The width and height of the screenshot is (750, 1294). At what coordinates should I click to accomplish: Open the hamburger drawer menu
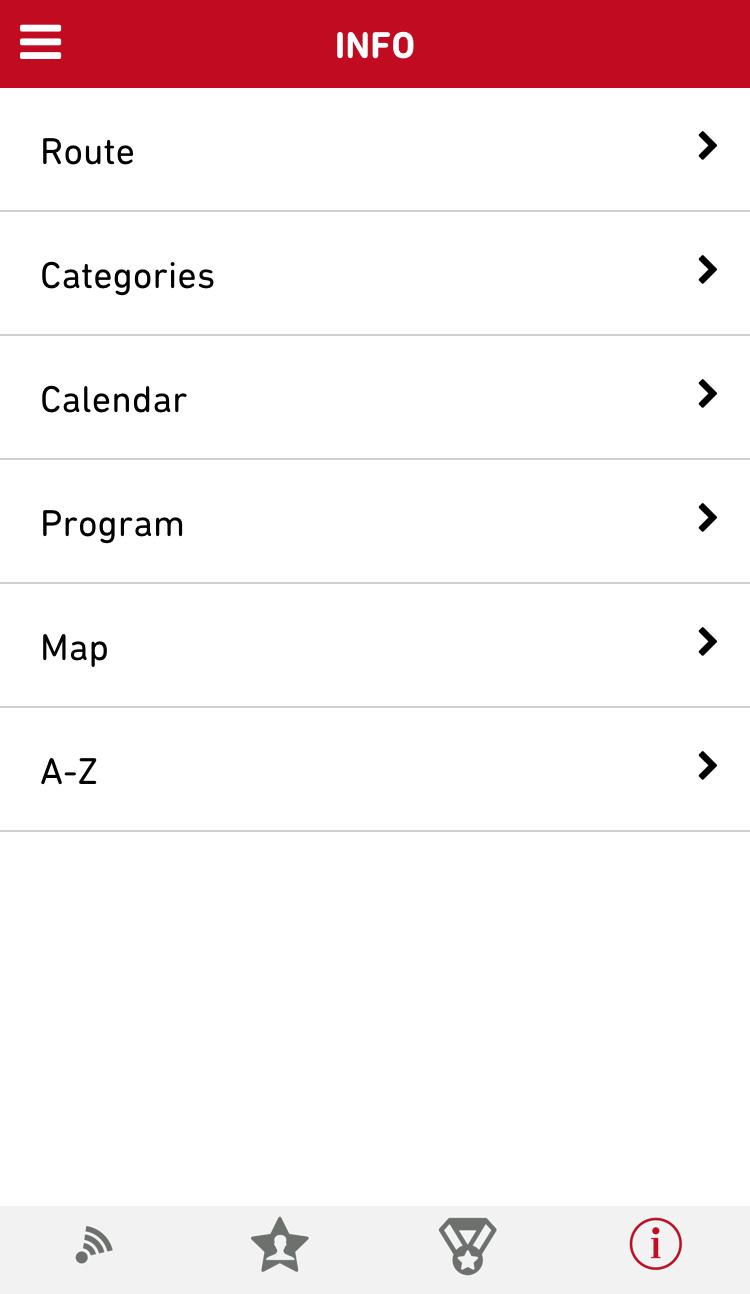[40, 44]
